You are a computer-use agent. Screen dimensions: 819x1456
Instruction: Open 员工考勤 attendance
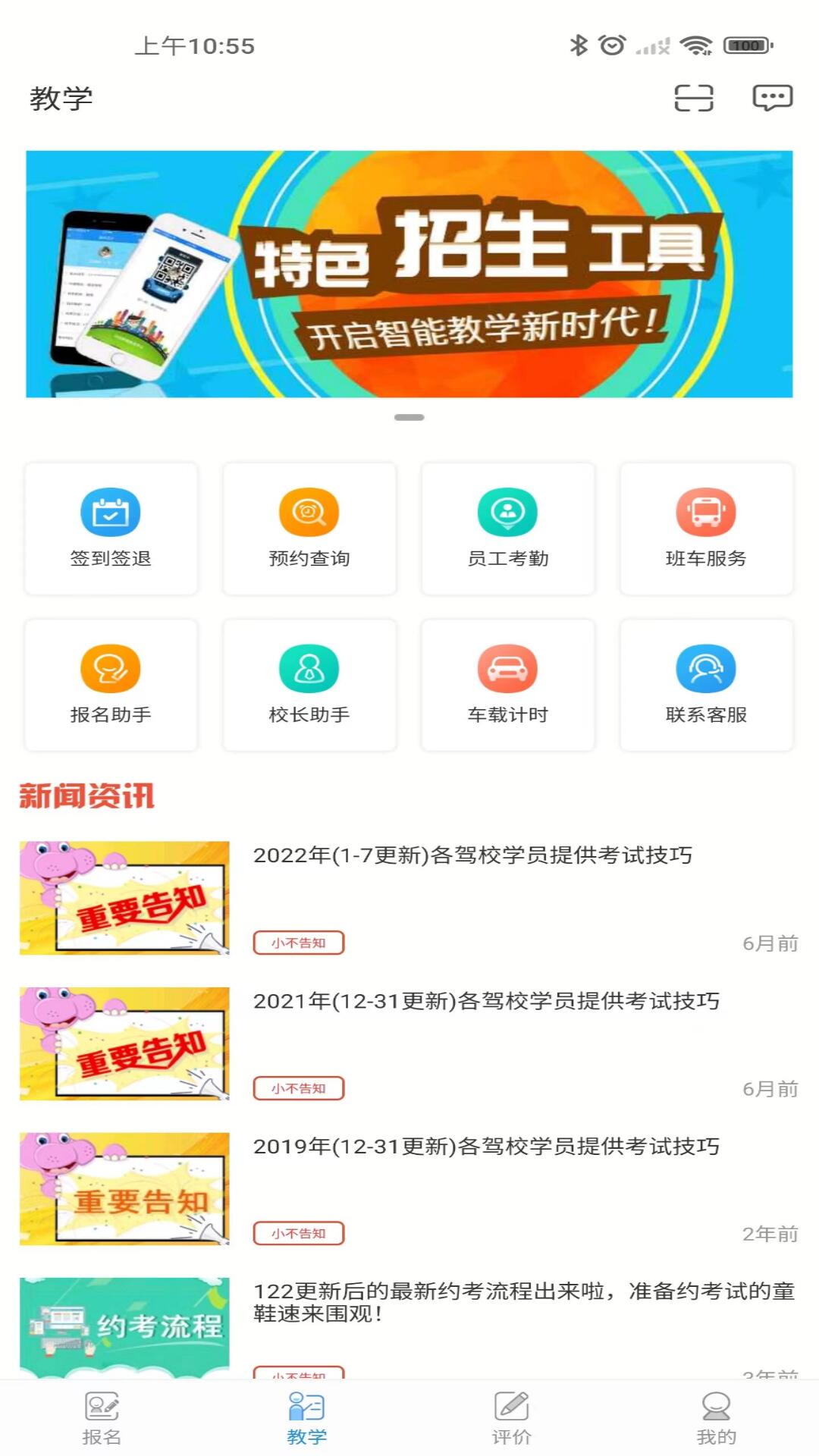(508, 529)
